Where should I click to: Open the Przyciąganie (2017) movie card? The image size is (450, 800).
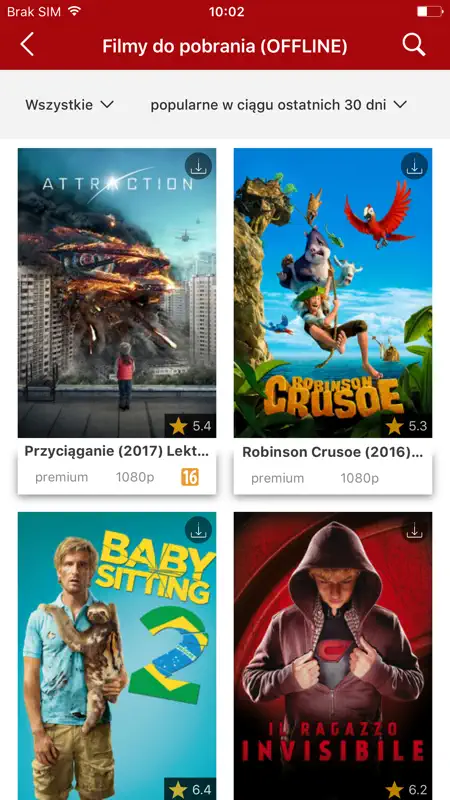(x=117, y=321)
